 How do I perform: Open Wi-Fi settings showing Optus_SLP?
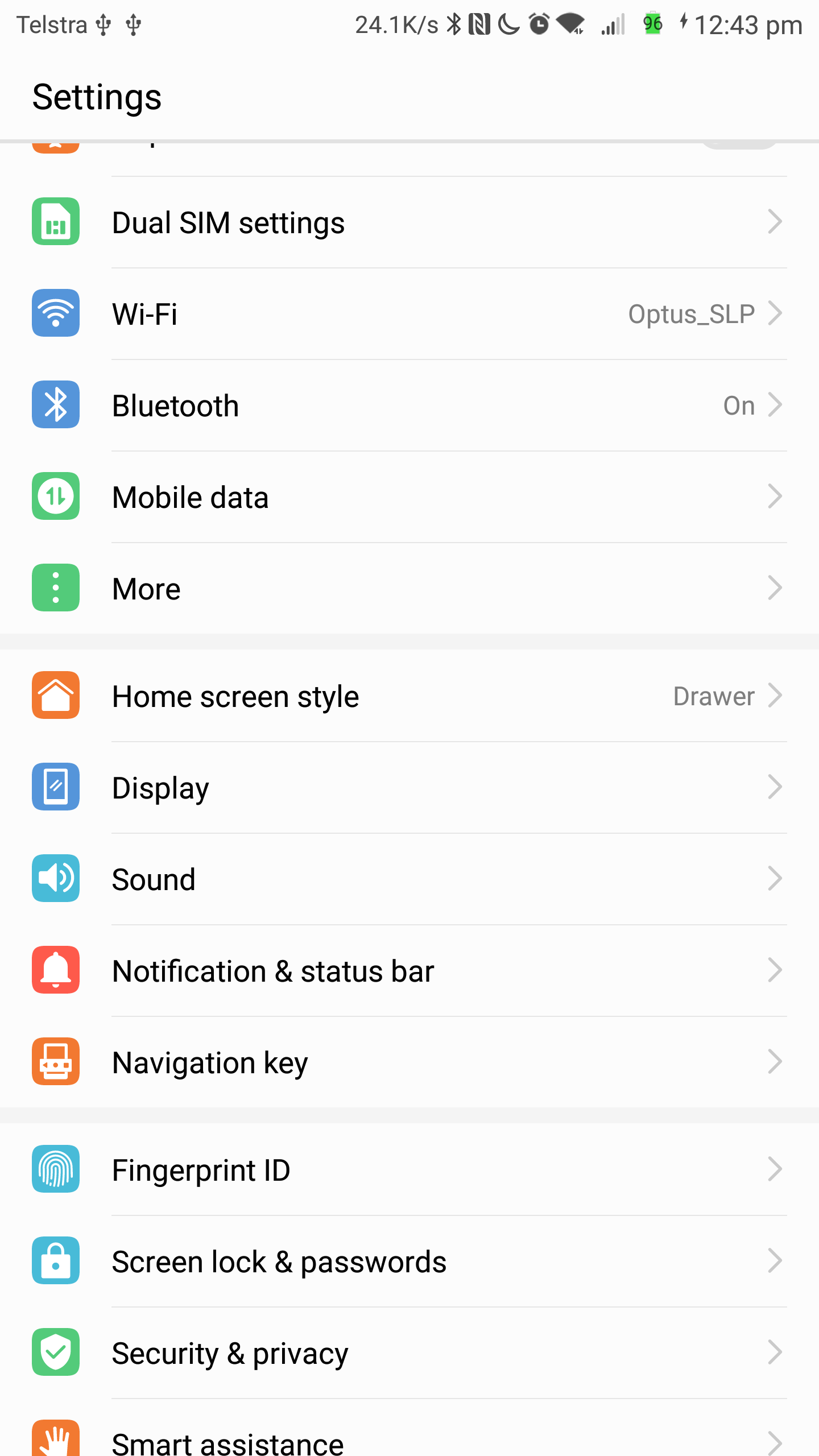click(409, 314)
